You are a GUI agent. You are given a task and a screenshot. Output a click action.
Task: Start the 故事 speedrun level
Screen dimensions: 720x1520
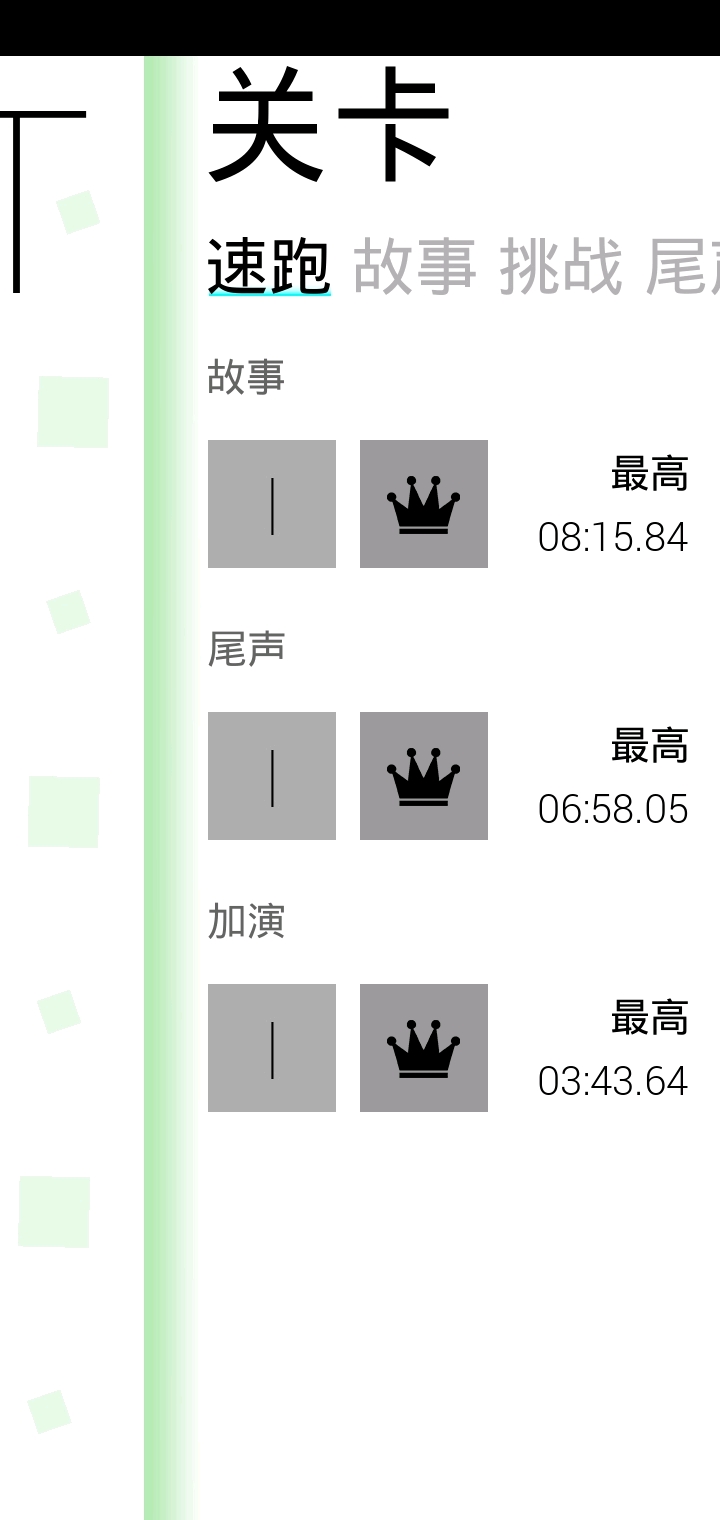click(272, 504)
